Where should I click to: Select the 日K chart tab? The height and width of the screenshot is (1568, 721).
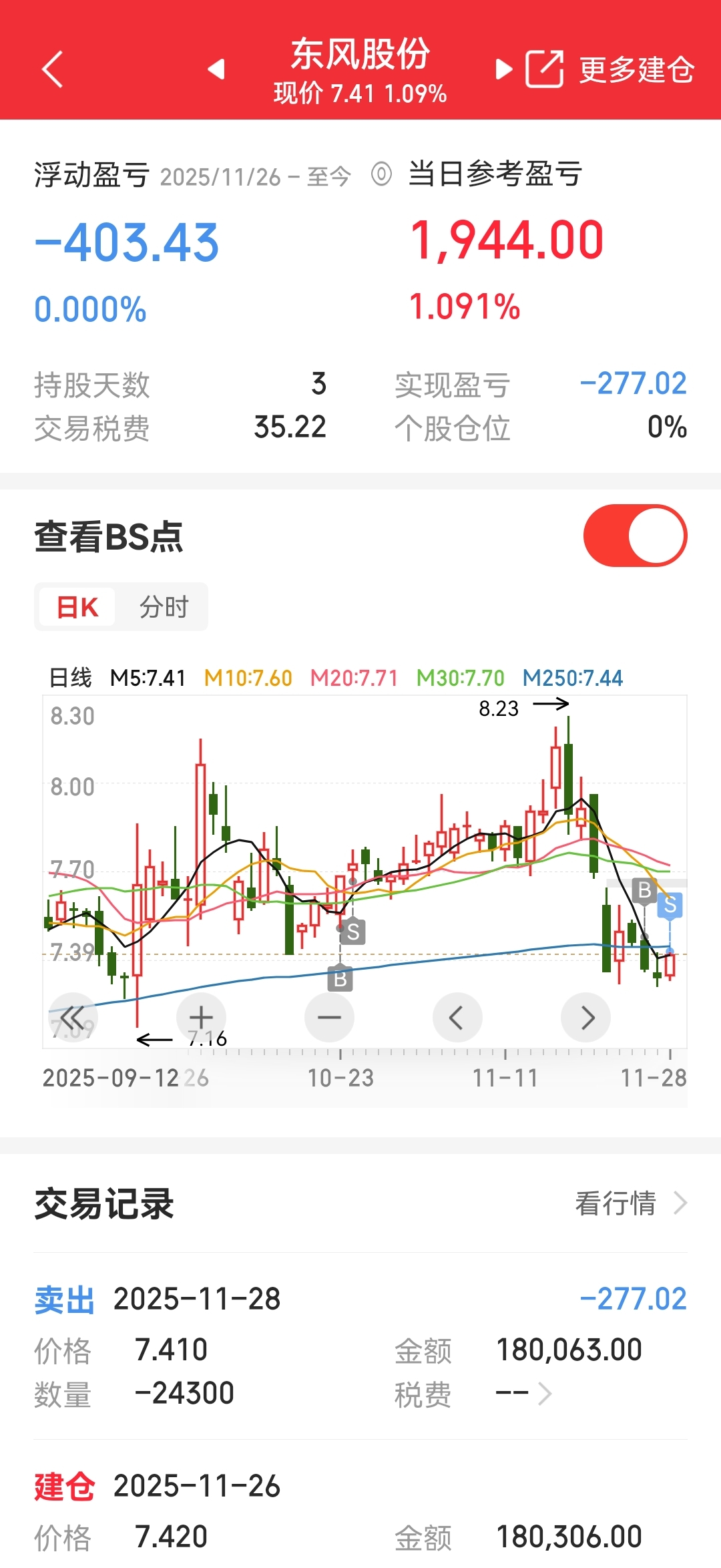point(77,607)
